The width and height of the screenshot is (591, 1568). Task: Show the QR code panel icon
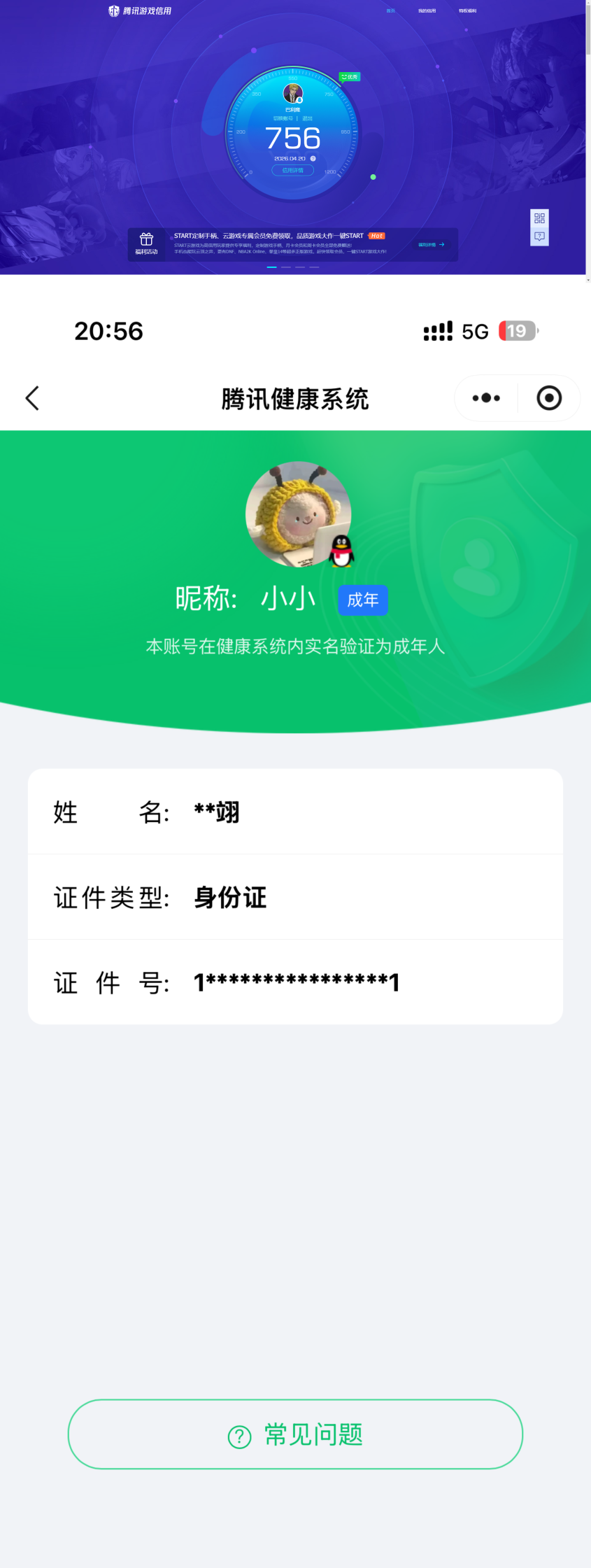[539, 218]
